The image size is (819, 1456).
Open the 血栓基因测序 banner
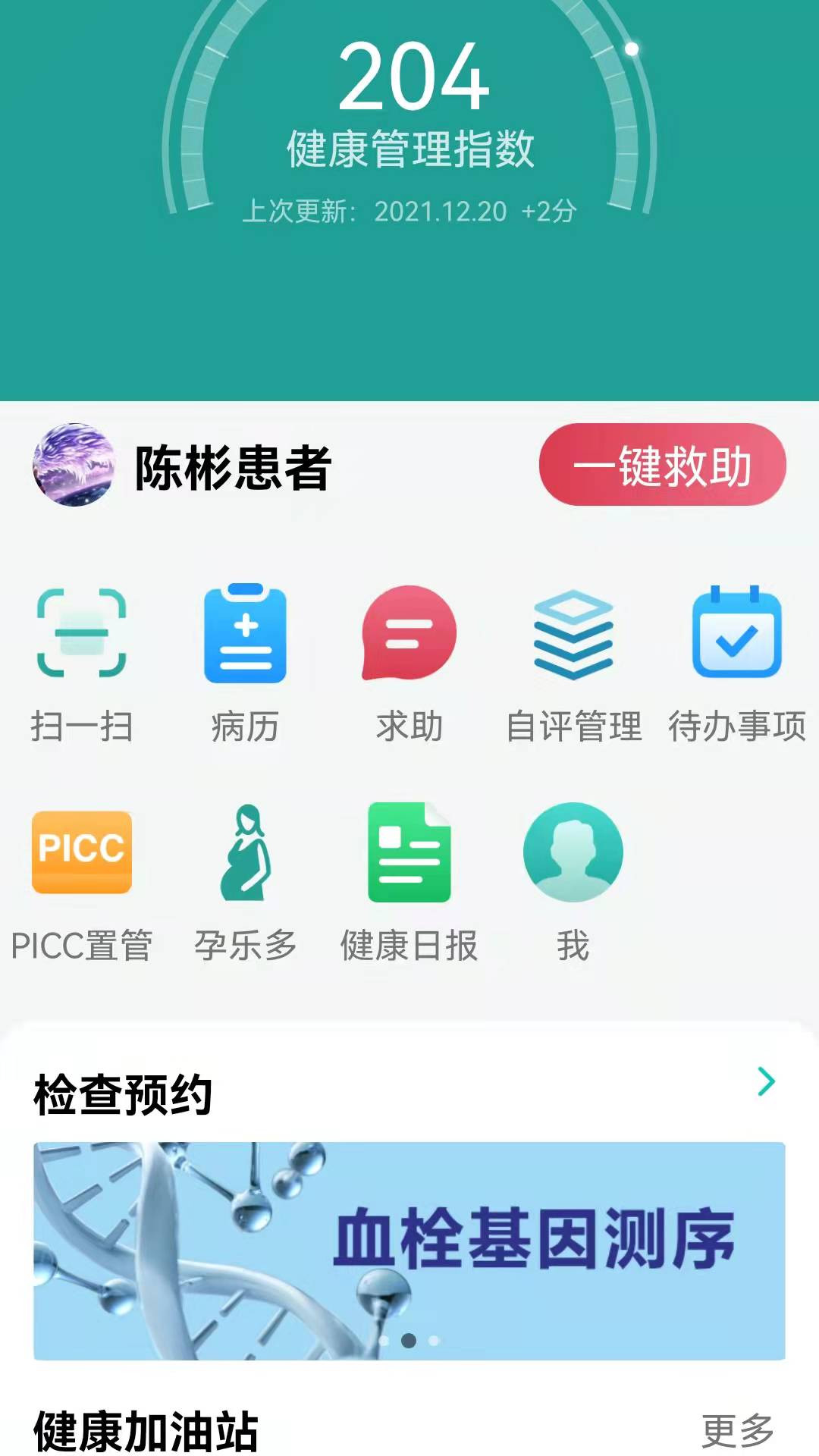pyautogui.click(x=409, y=1250)
